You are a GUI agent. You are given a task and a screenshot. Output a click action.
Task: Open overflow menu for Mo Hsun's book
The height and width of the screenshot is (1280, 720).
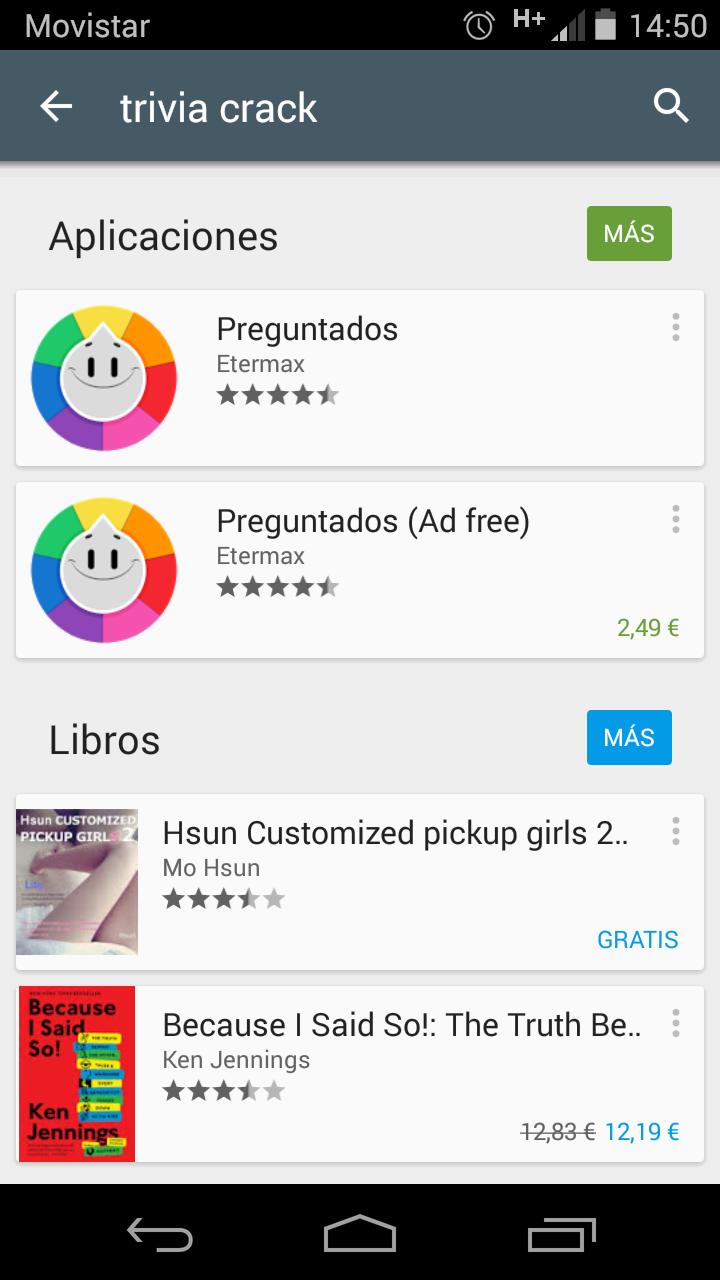pyautogui.click(x=676, y=832)
